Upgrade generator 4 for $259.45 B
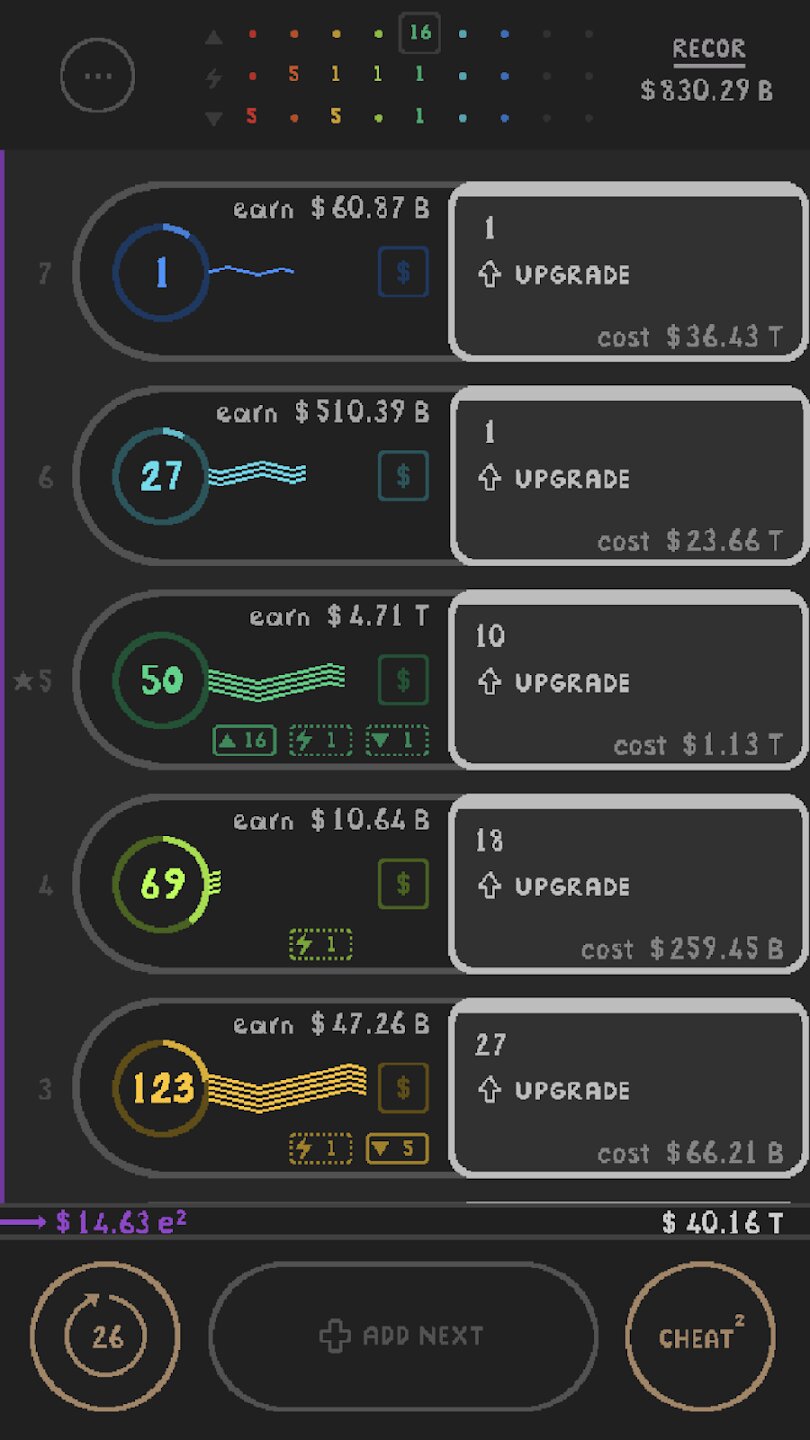Viewport: 810px width, 1440px height. coord(628,884)
